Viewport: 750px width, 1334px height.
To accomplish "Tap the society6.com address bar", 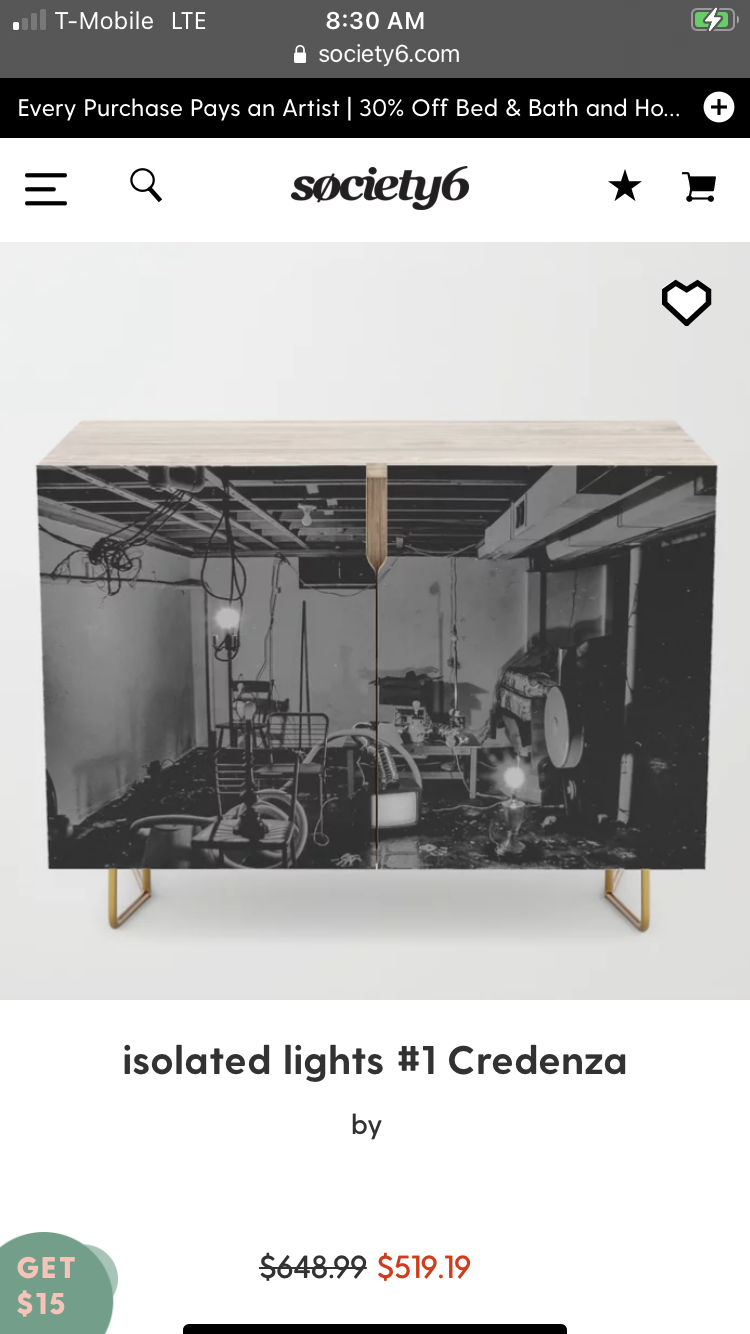I will (x=376, y=54).
